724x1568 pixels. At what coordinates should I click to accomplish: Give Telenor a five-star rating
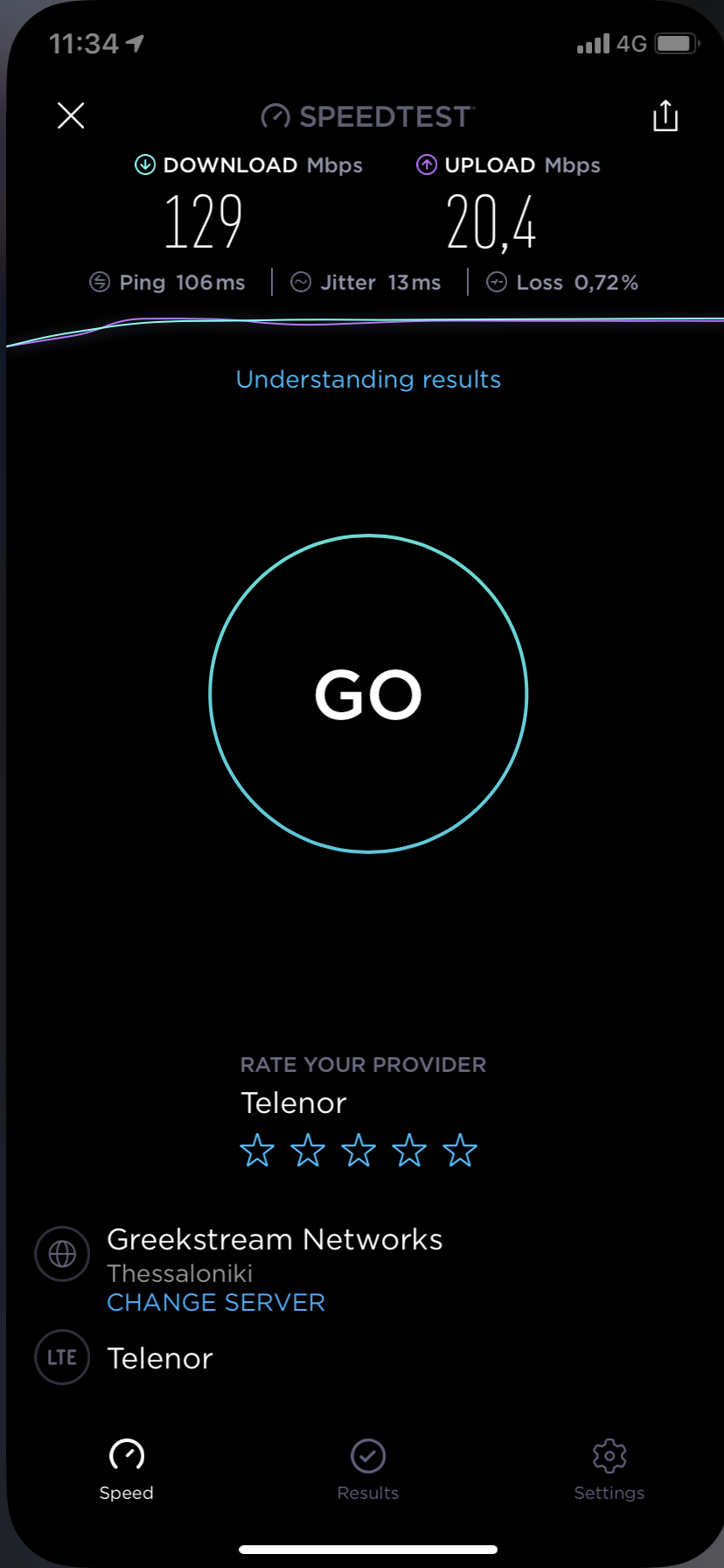click(460, 1151)
